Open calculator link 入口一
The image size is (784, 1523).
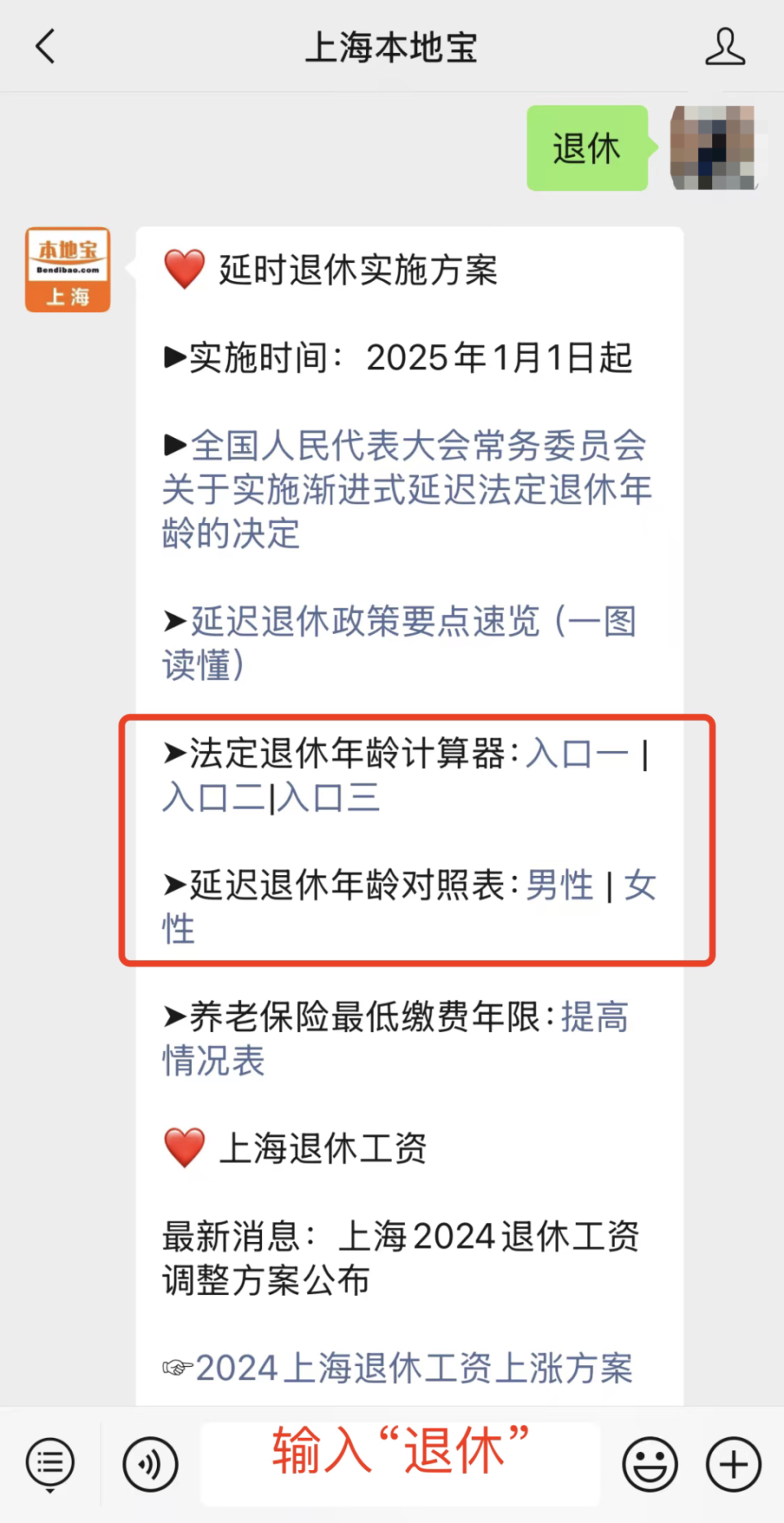(x=577, y=753)
